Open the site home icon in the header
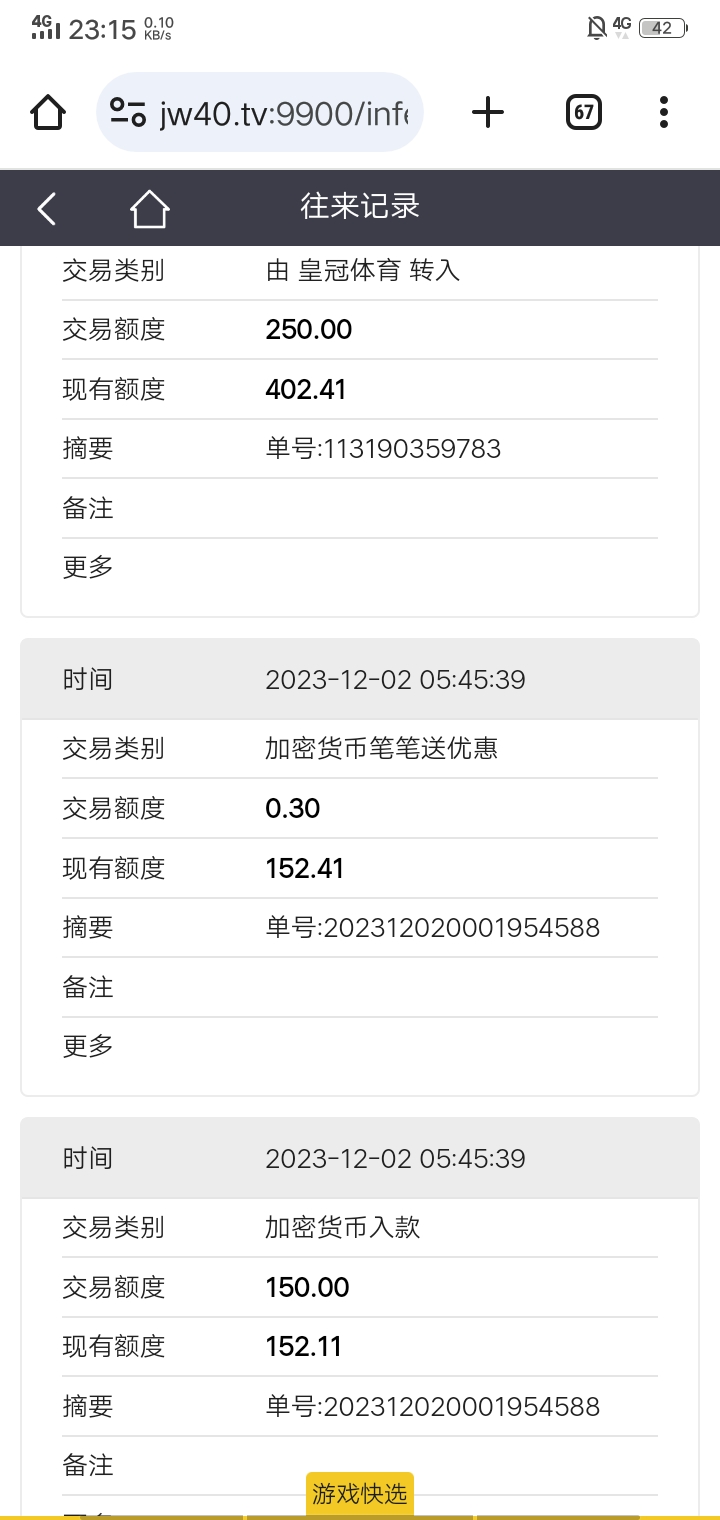The width and height of the screenshot is (720, 1520). [x=150, y=208]
